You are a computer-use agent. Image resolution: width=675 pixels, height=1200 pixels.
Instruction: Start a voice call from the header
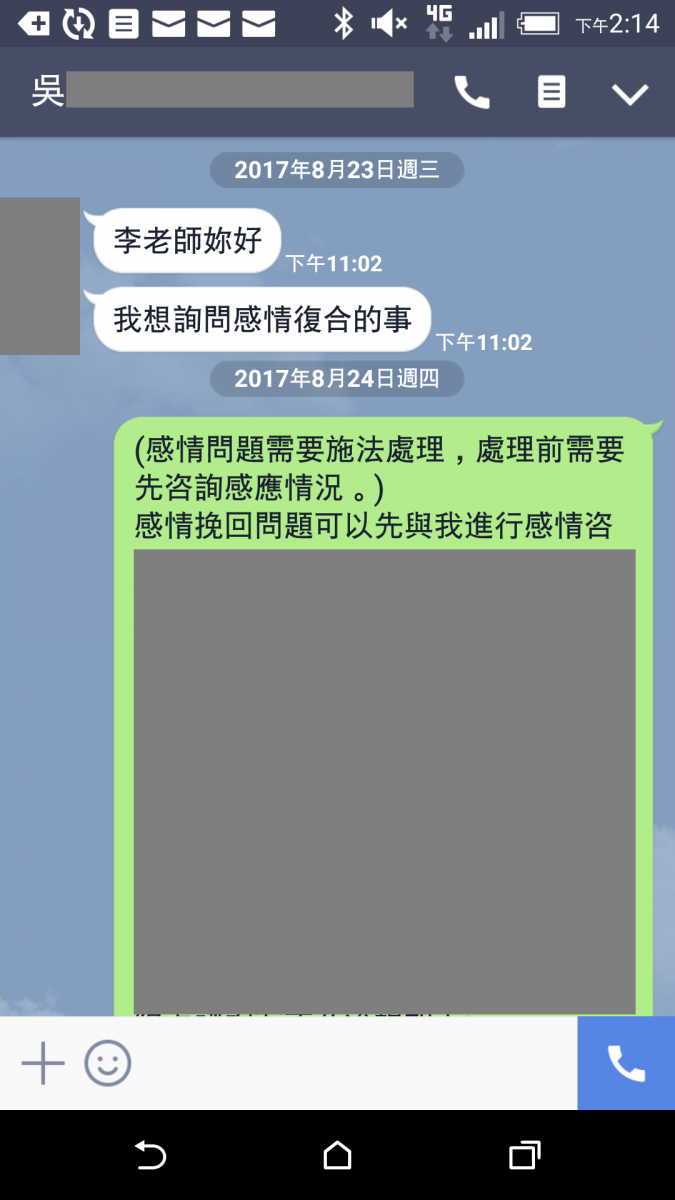point(472,93)
